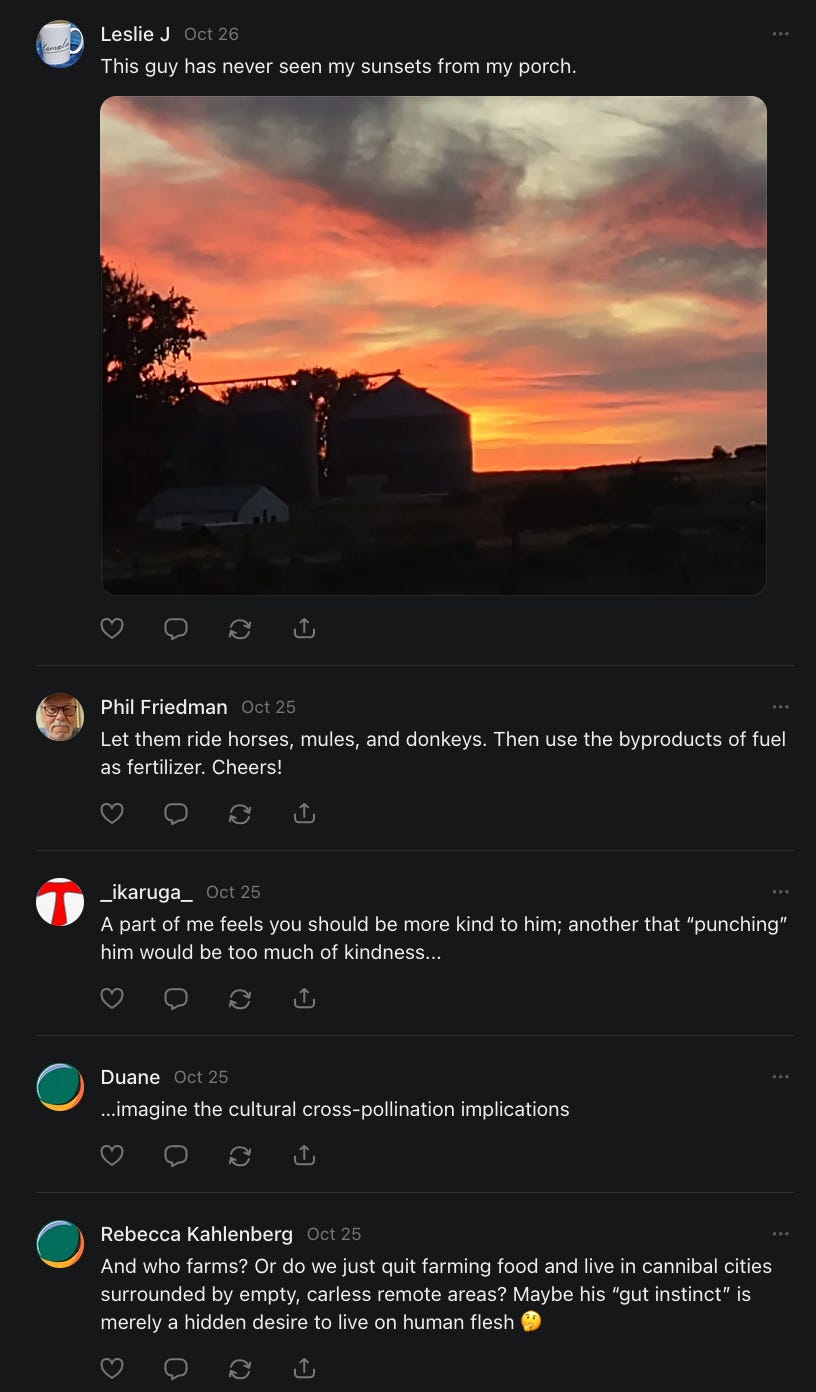Reply to Leslie J's comment
The height and width of the screenshot is (1392, 816).
coord(176,628)
